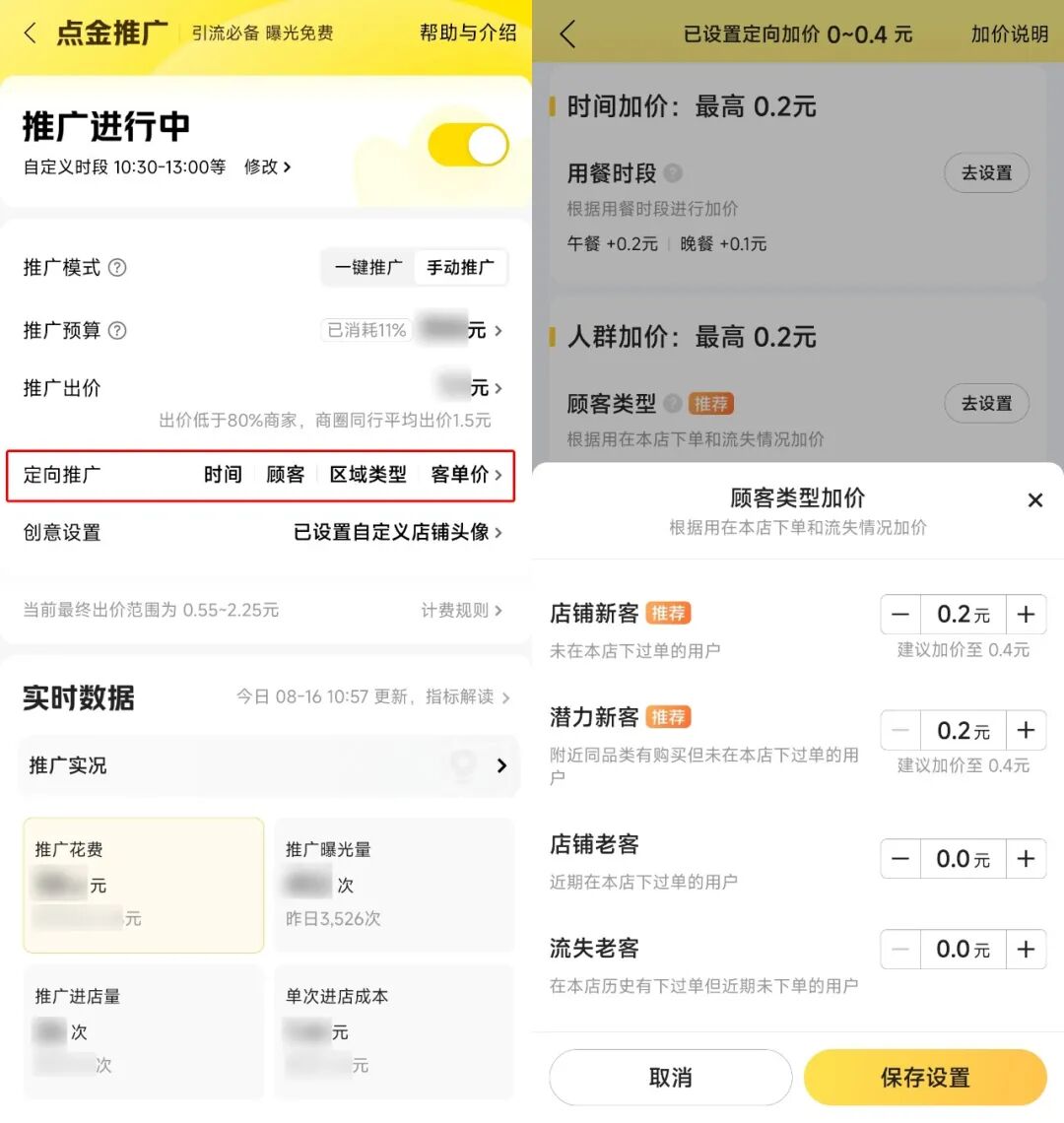
Task: Tap 修改 to edit the custom time period
Action: coord(267,167)
